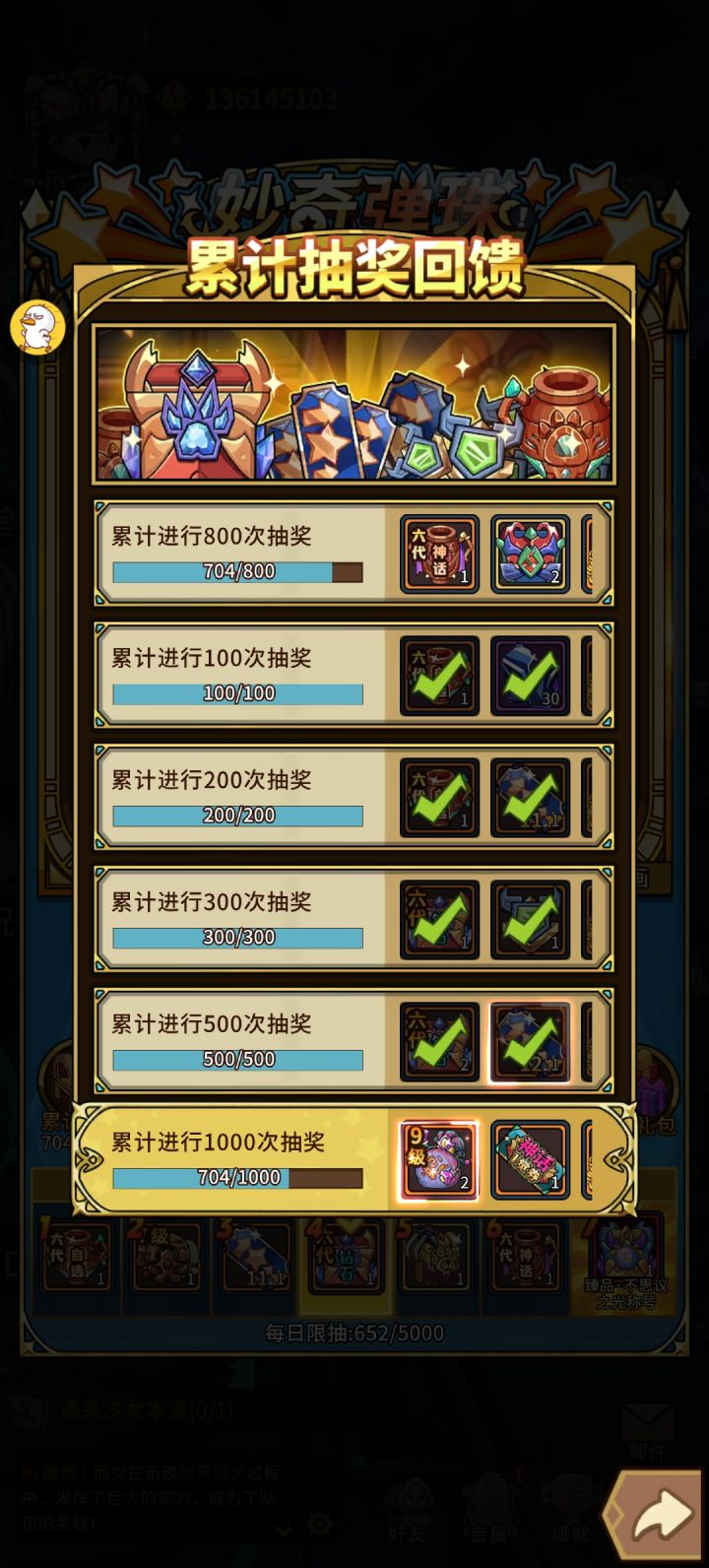Tap the green checkmark on 100次抽奖 reward
The width and height of the screenshot is (709, 1568).
(437, 676)
